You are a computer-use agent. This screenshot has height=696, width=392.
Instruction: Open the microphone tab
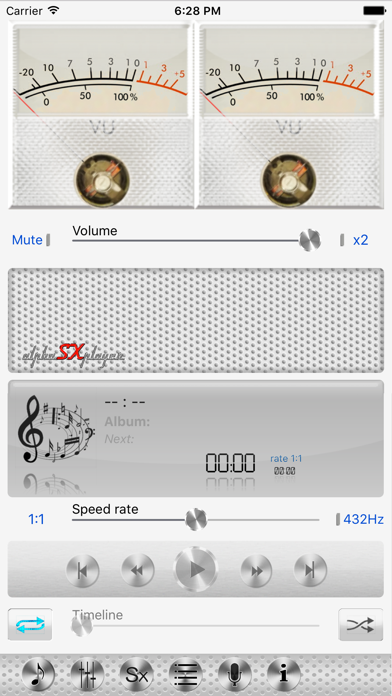pos(234,675)
